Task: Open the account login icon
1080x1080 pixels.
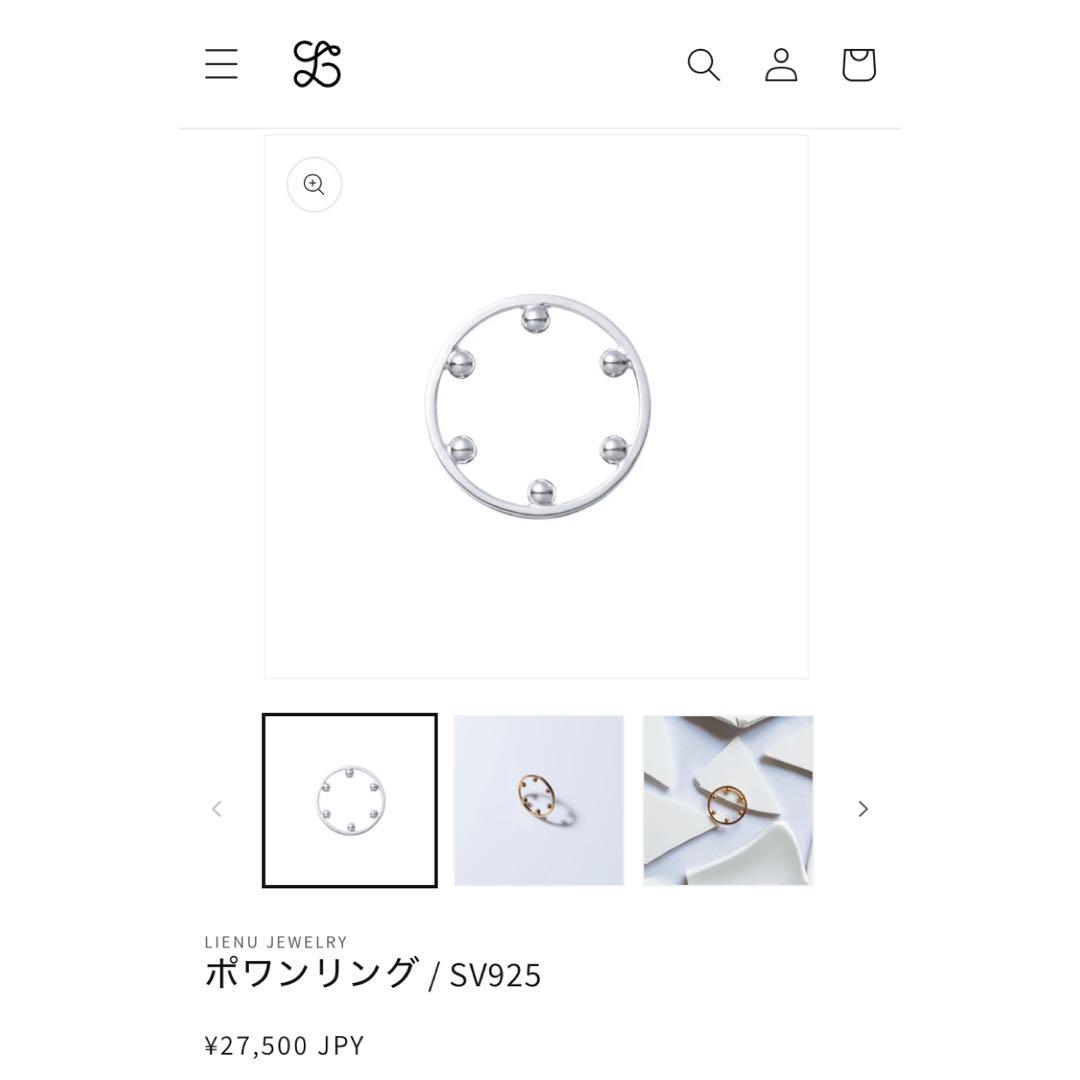Action: tap(781, 65)
